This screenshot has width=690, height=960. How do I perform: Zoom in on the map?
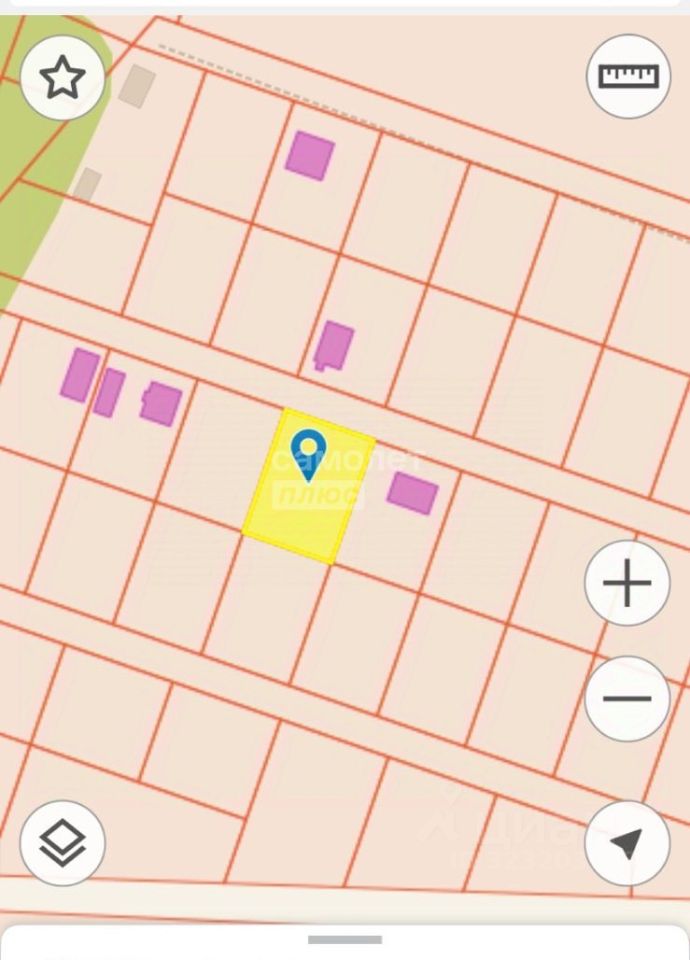coord(627,584)
